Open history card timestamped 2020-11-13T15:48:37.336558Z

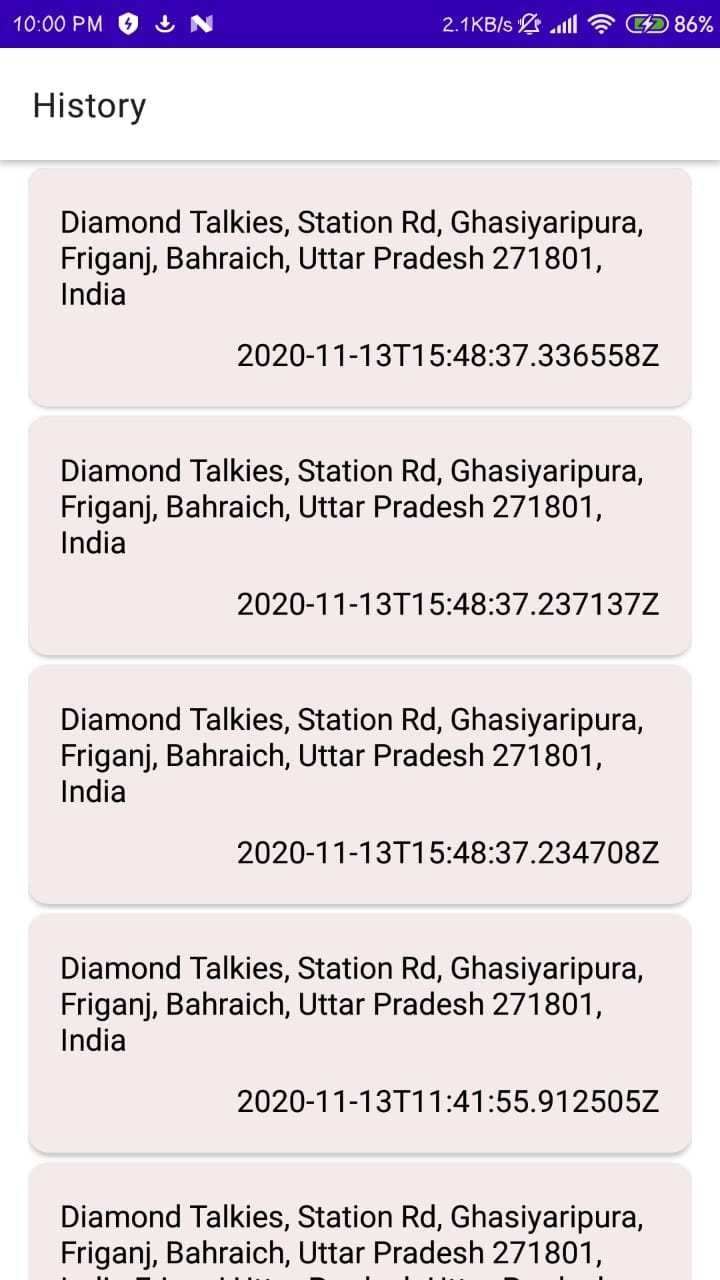(x=360, y=288)
